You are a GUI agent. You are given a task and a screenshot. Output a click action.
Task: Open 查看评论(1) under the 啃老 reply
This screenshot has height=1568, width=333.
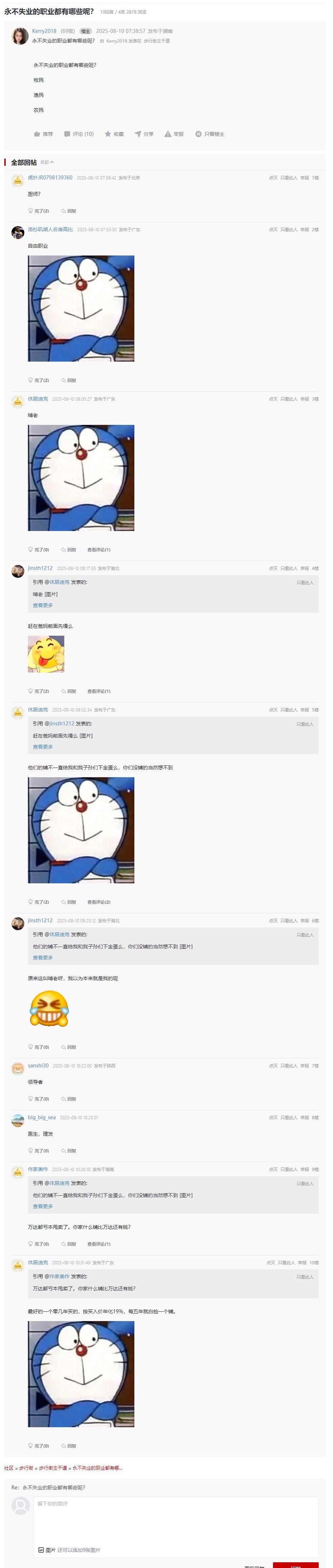tap(99, 550)
